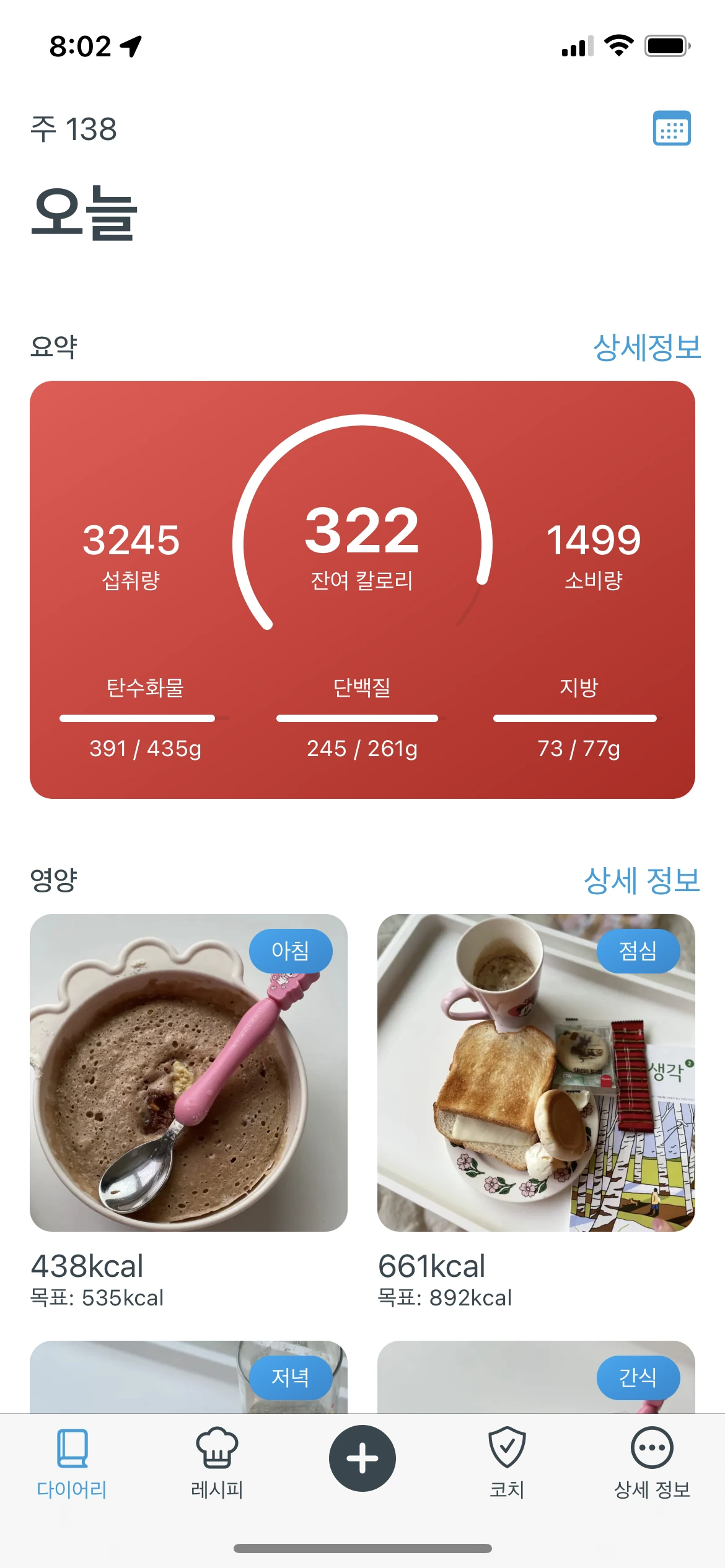Screen dimensions: 725x1568
Task: Open the red calorie summary card
Action: [x=362, y=588]
